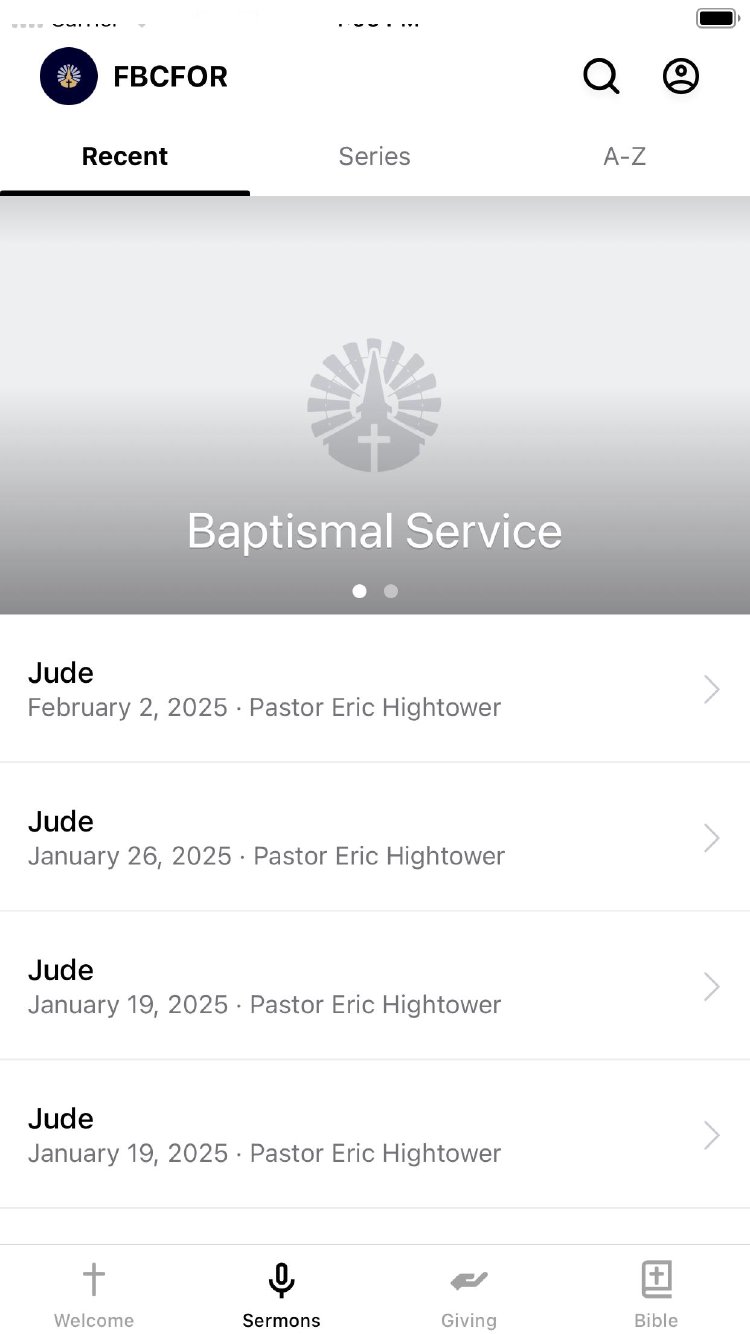This screenshot has width=750, height=1334.
Task: Switch to the A-Z tab
Action: [625, 157]
